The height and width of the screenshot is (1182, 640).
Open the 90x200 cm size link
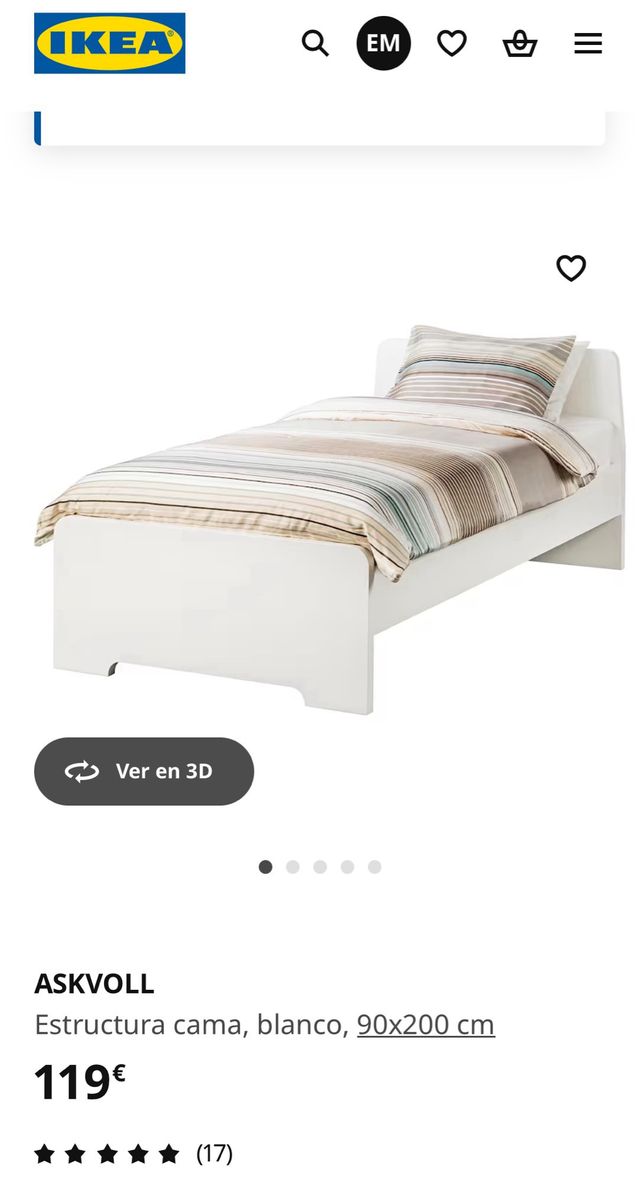click(426, 1024)
